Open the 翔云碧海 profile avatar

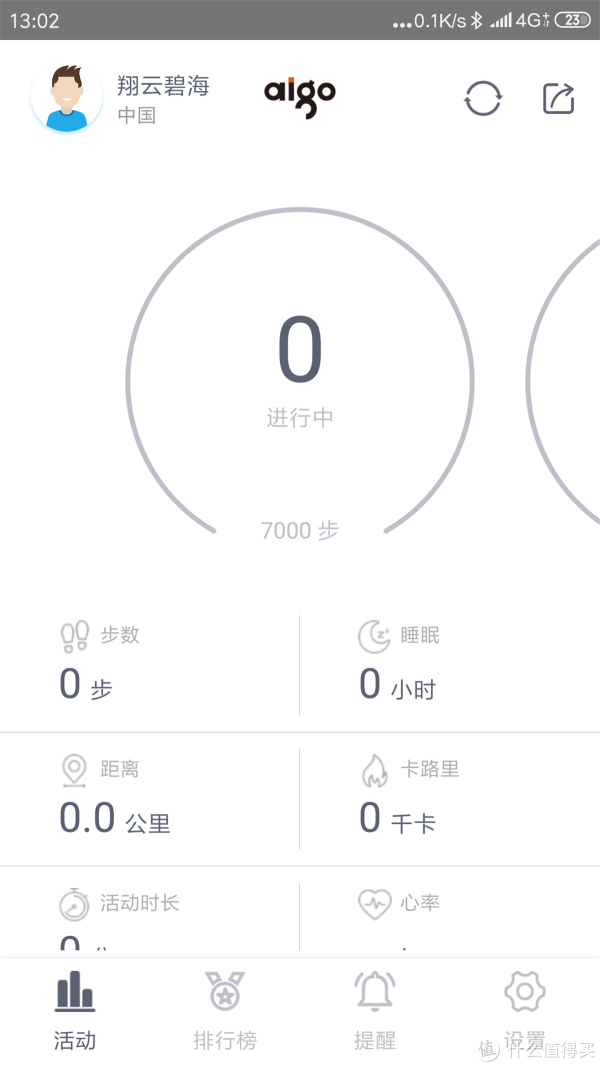(x=67, y=97)
